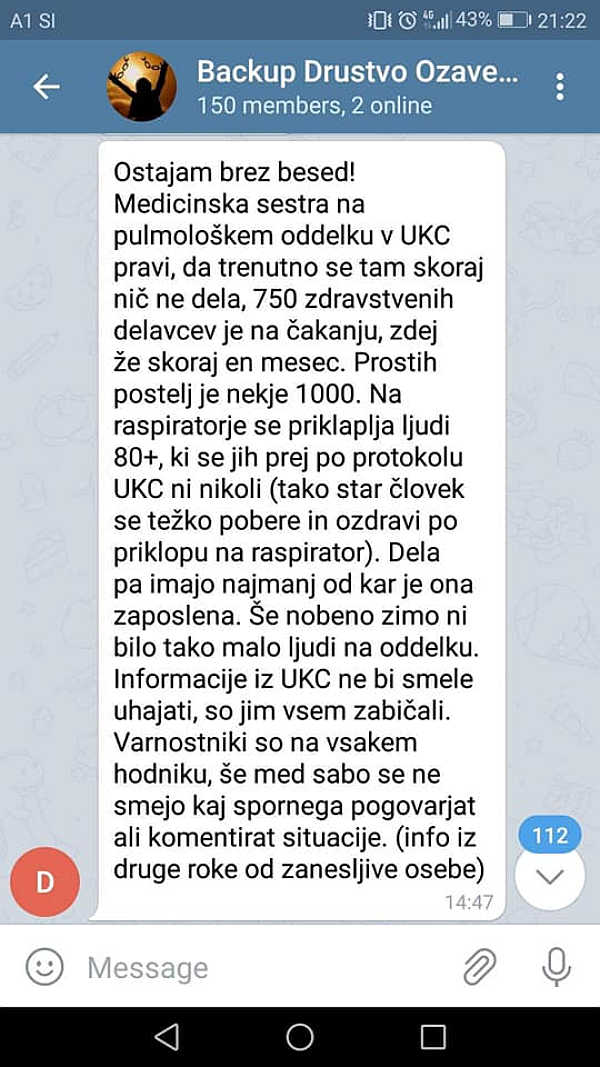
Task: Attach a file with the paperclip
Action: click(480, 967)
